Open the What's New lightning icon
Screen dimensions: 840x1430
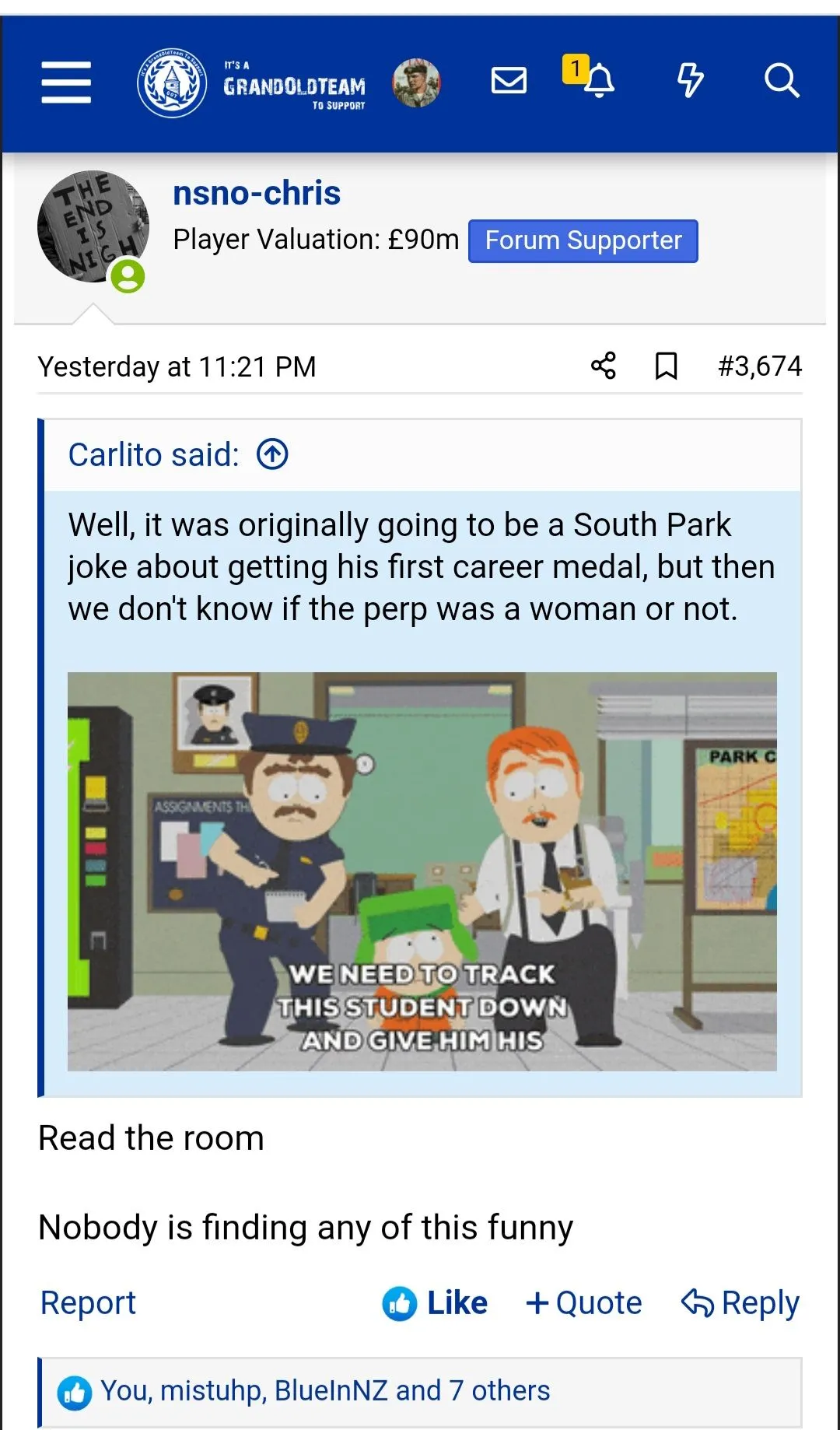[x=690, y=80]
